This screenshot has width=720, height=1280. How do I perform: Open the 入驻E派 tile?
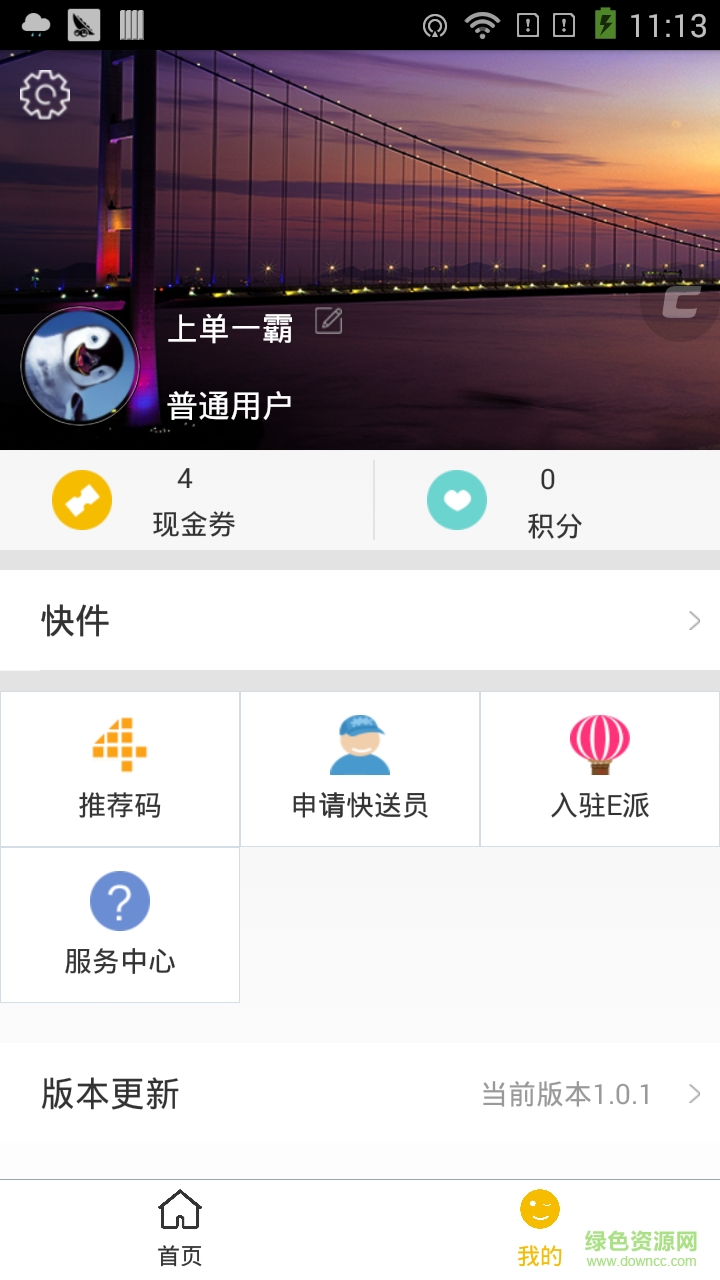click(x=600, y=769)
